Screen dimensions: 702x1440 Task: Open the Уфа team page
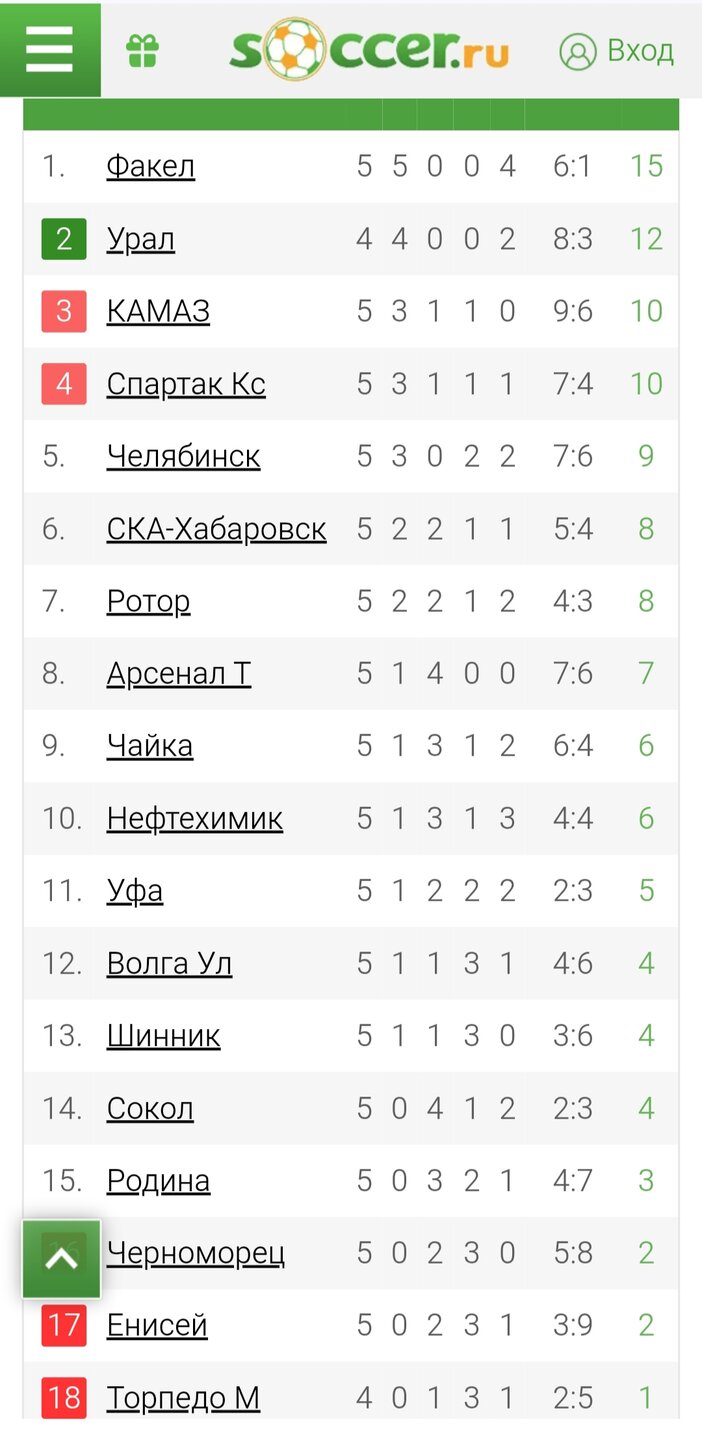click(x=135, y=891)
